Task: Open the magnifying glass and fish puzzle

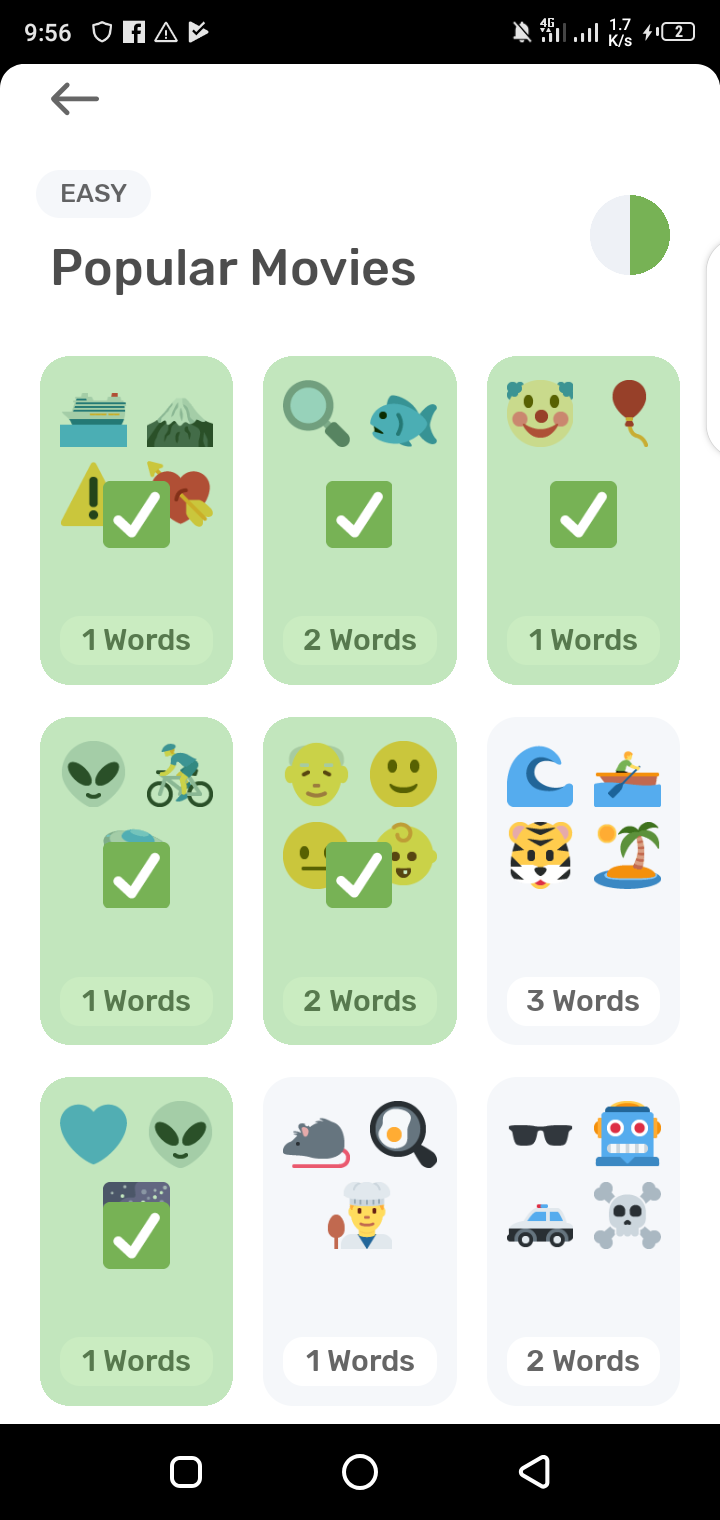Action: (359, 520)
